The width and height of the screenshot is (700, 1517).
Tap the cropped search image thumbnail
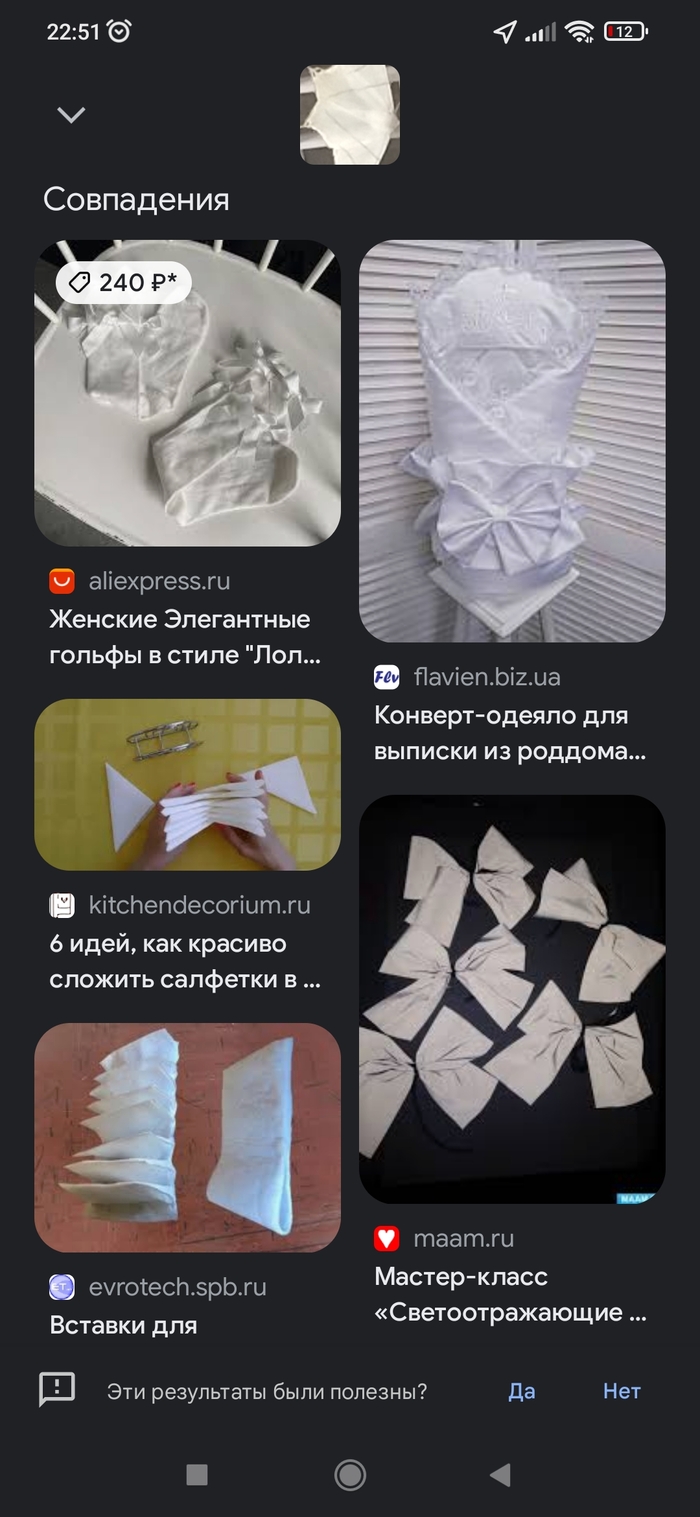[350, 115]
